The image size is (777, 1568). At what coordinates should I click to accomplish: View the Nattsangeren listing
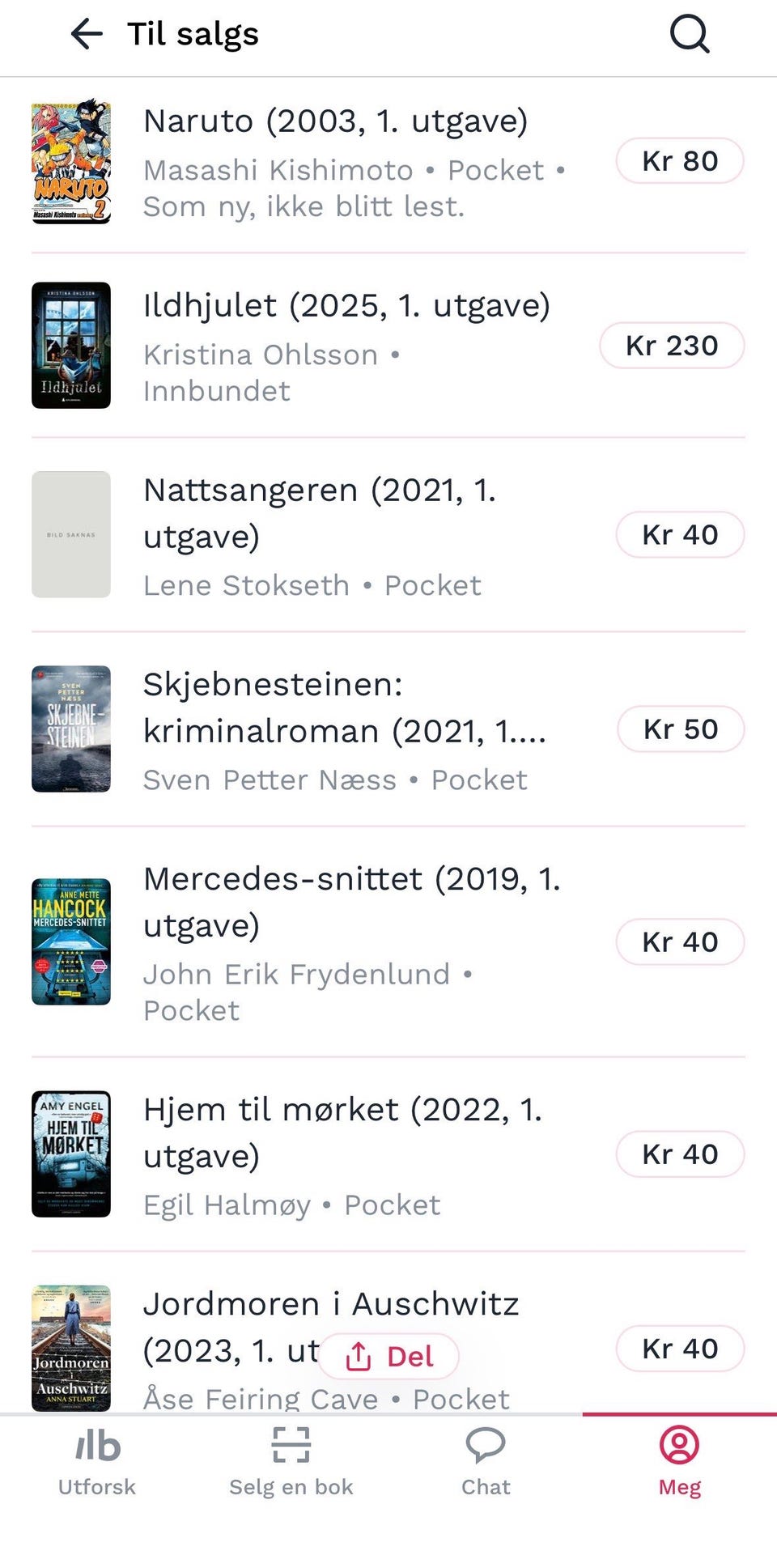(x=320, y=512)
